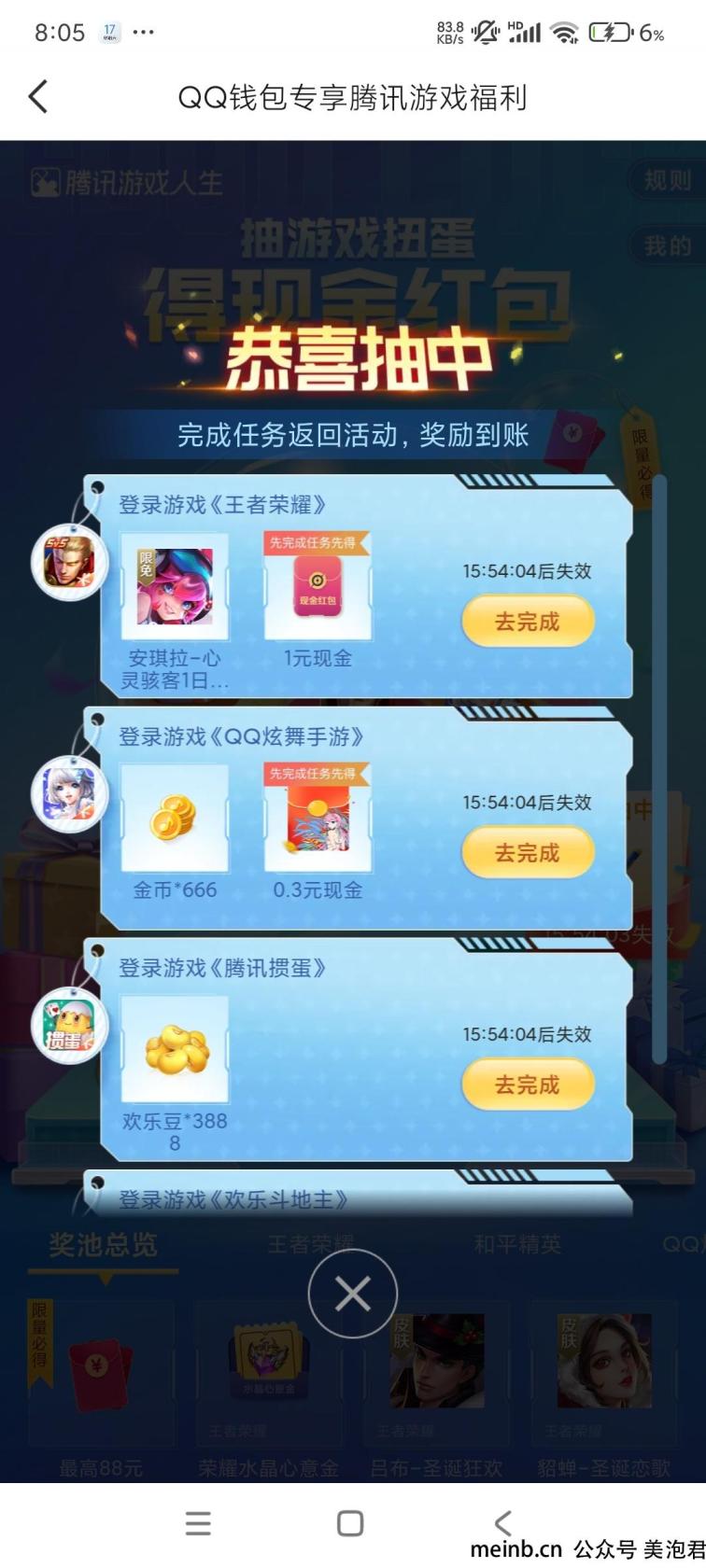Screen dimensions: 706x1568
Task: Tap 去完成 for QQ炫舞手游 login task
Action: [x=528, y=853]
